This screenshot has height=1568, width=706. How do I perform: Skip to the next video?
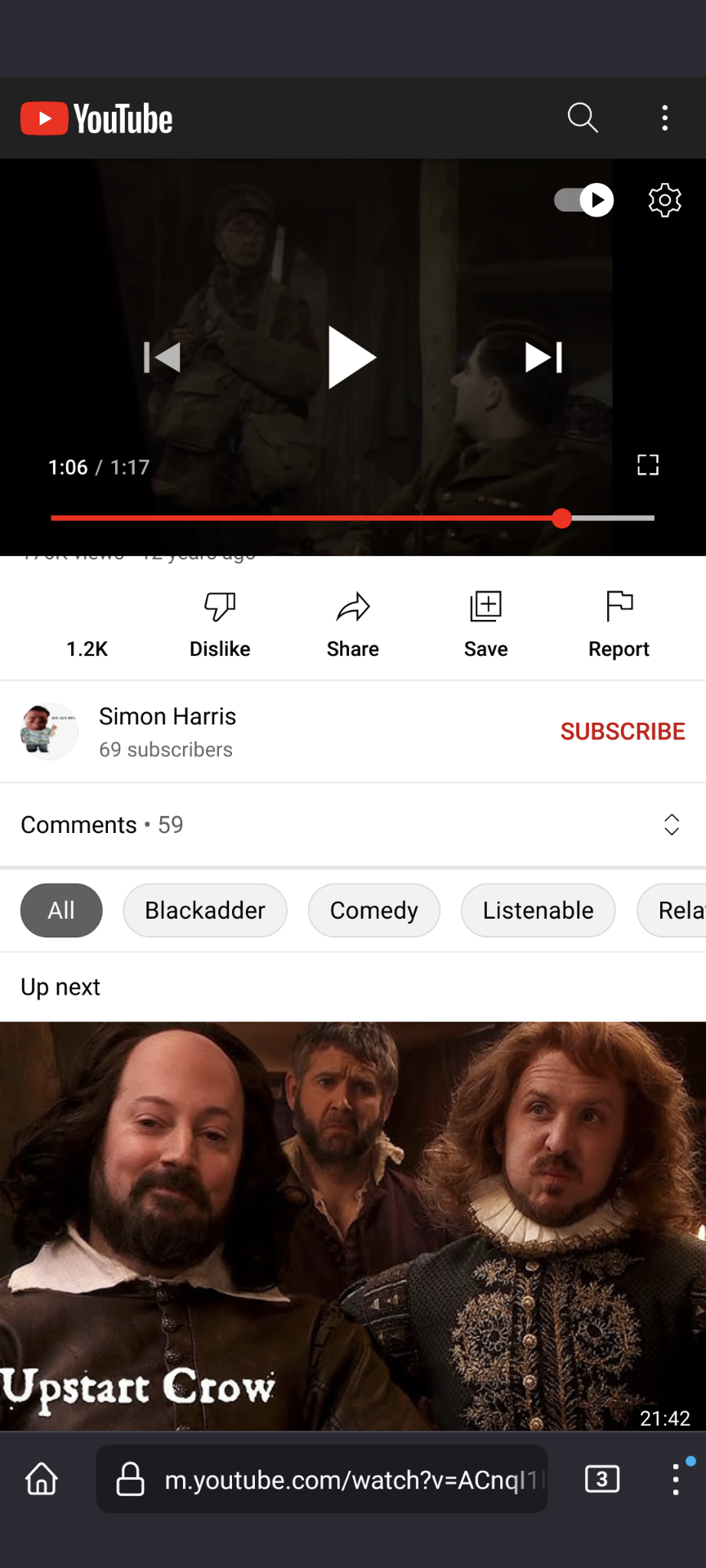543,357
